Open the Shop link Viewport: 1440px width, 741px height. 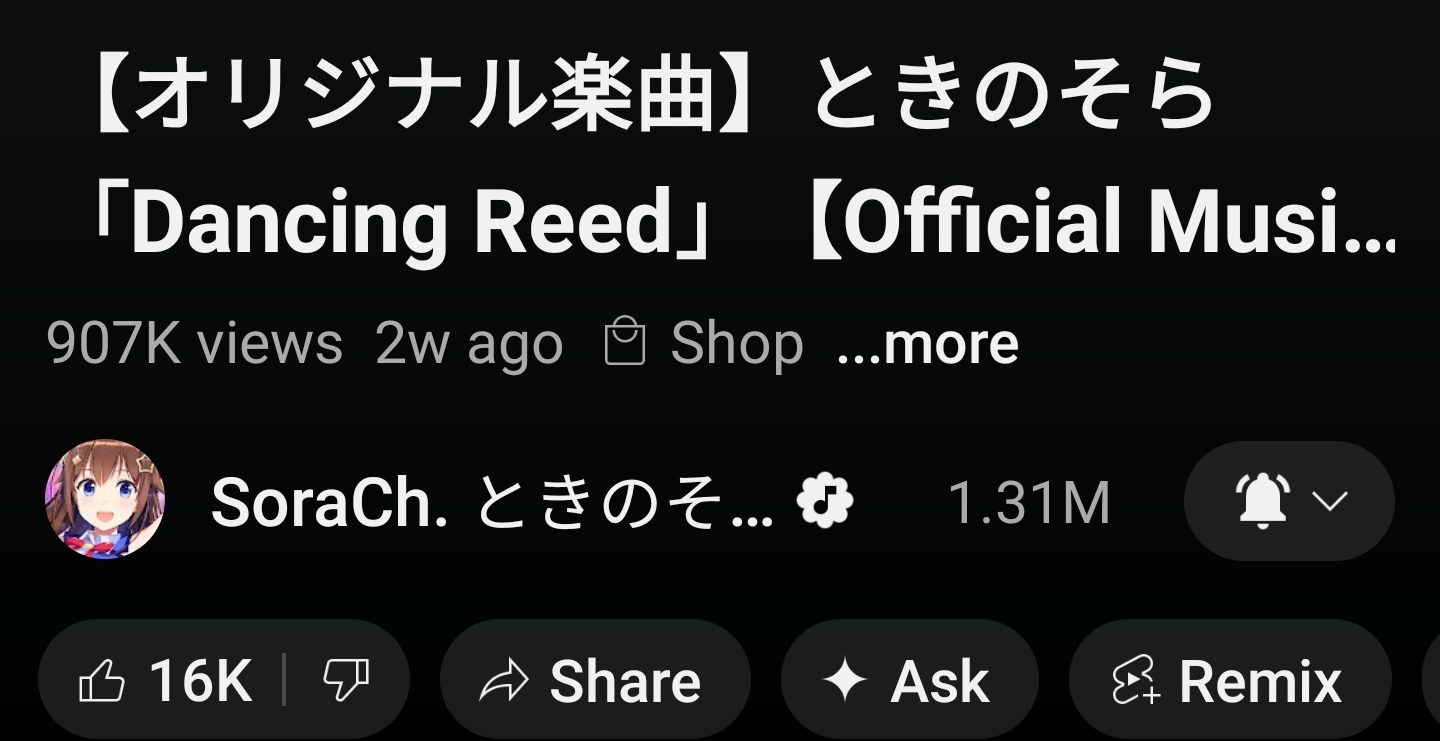click(705, 344)
